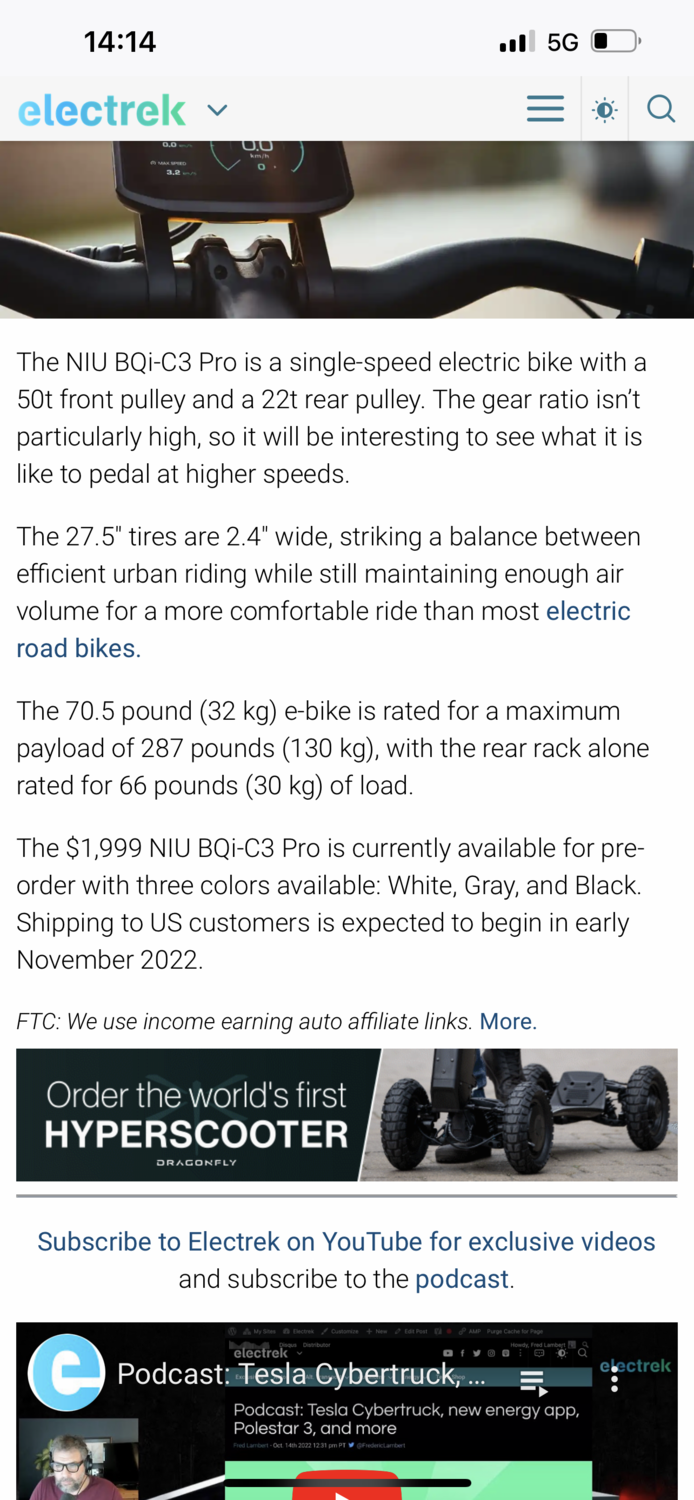The height and width of the screenshot is (1500, 694).
Task: Expand the Electrek site dropdown chevron
Action: pyautogui.click(x=217, y=110)
